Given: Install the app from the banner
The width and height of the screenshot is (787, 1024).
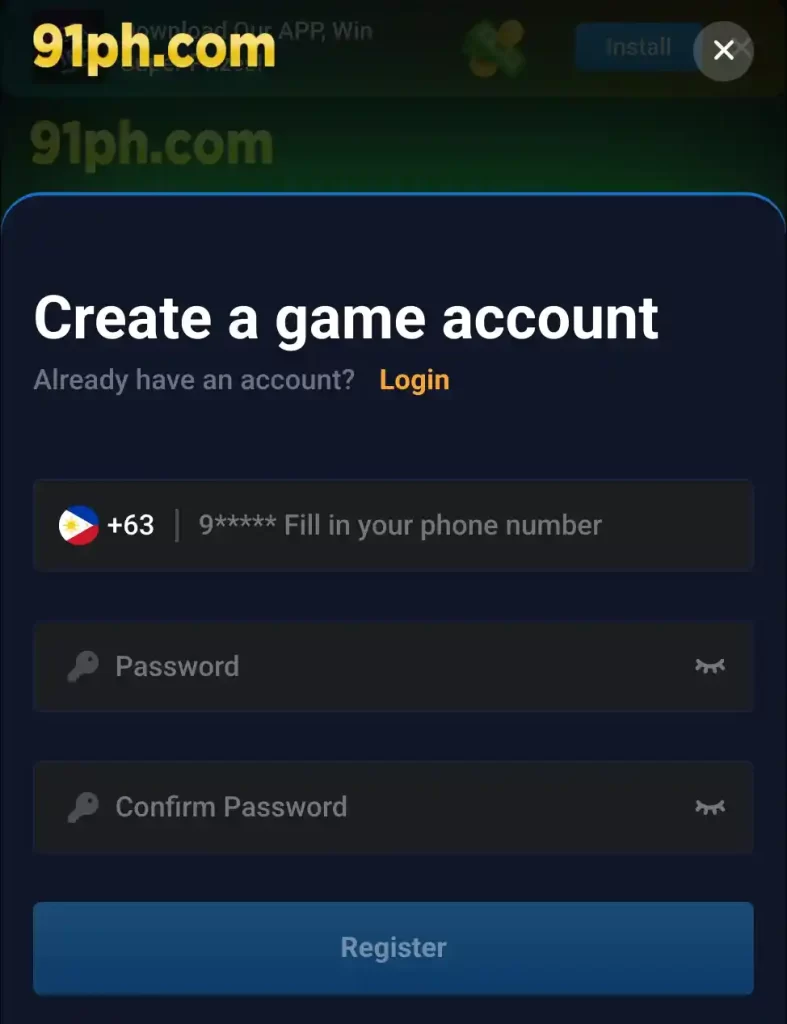Looking at the screenshot, I should 637,47.
